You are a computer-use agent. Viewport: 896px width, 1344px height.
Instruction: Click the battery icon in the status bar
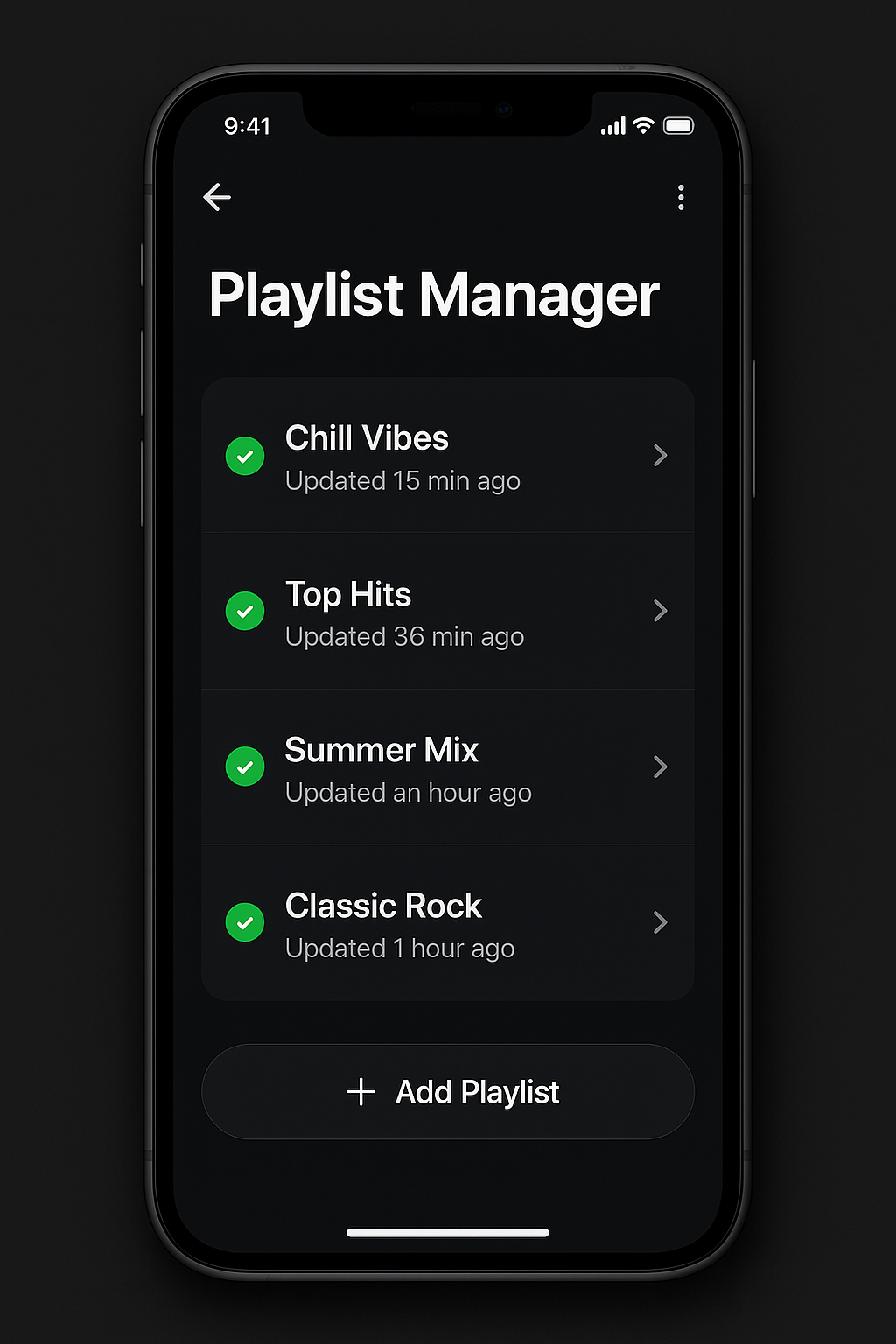click(x=680, y=126)
